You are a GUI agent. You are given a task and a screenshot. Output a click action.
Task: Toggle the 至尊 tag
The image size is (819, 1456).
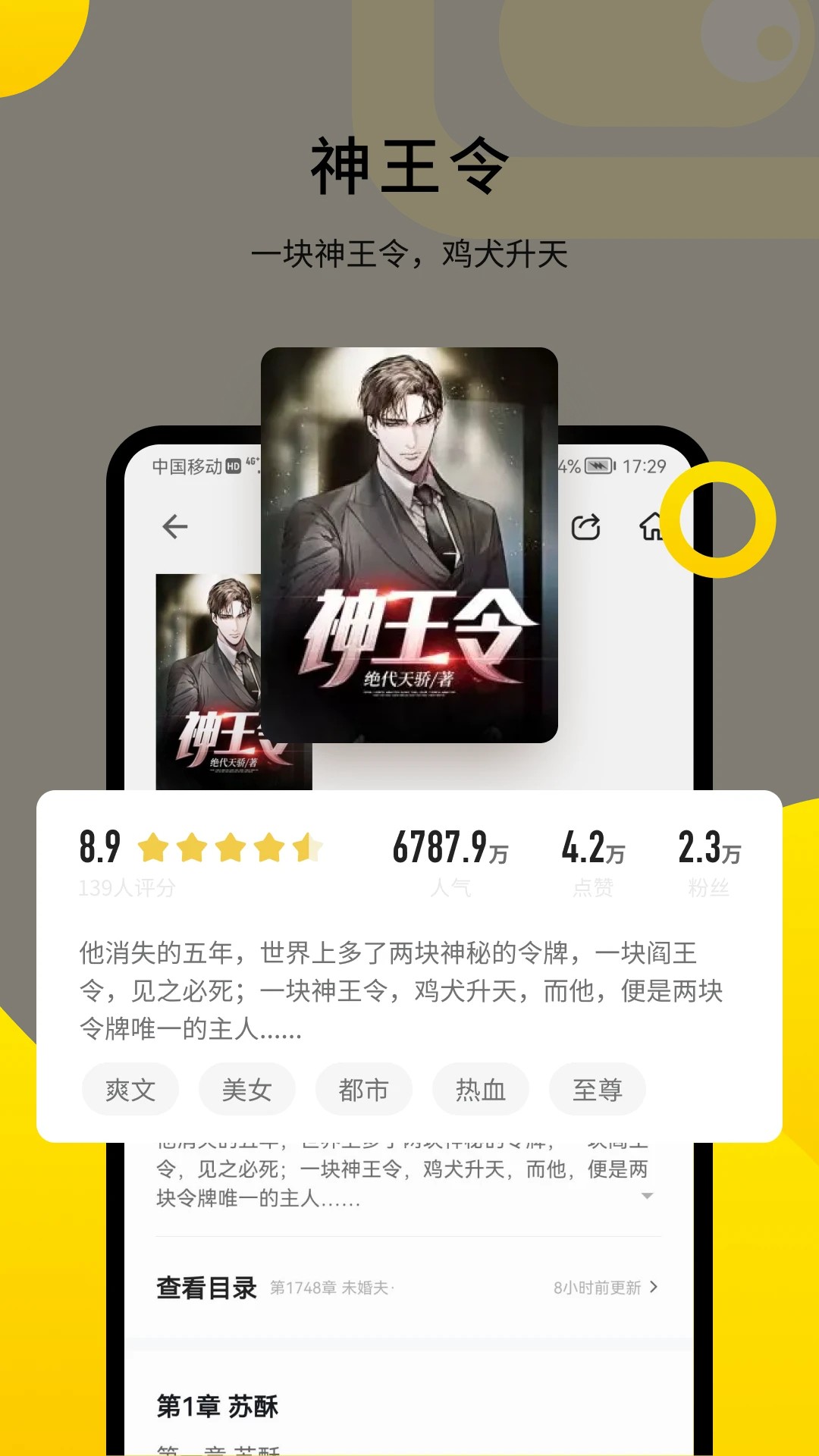pyautogui.click(x=596, y=1089)
